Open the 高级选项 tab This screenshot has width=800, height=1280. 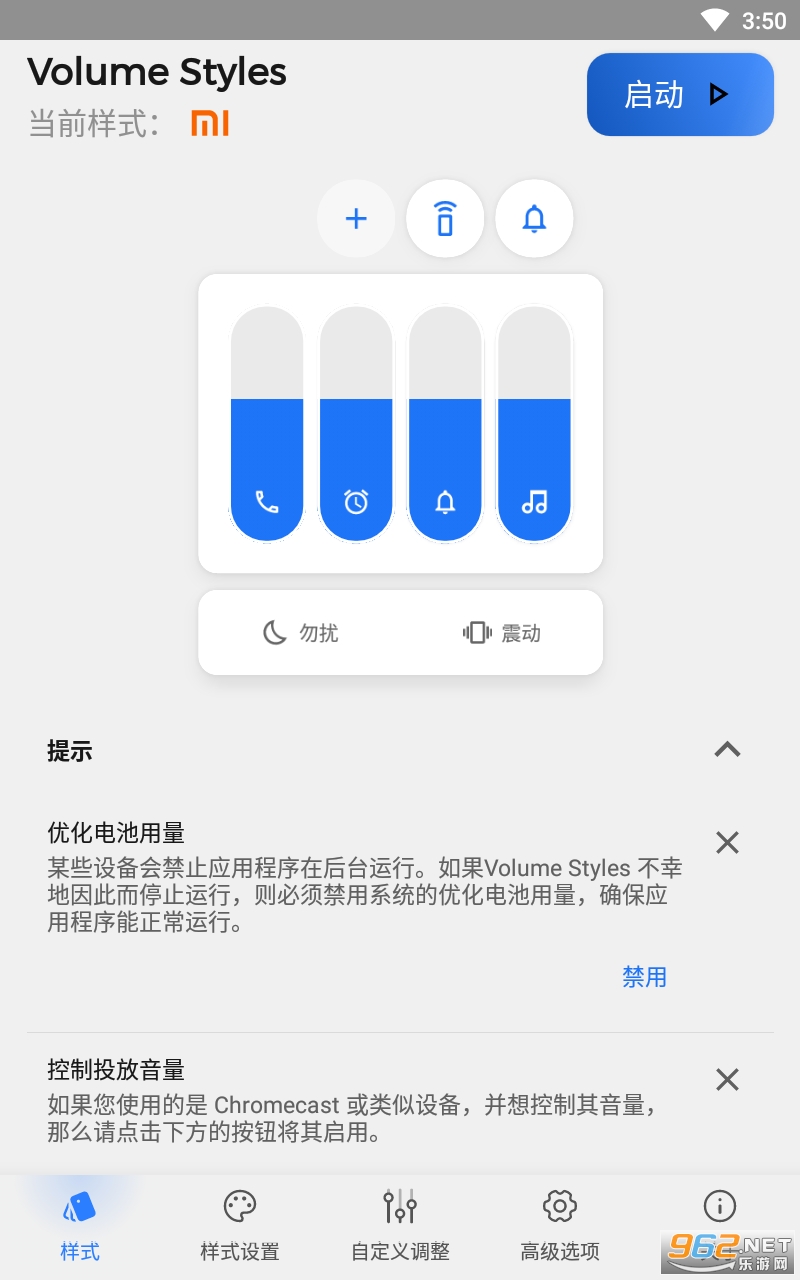coord(560,1225)
